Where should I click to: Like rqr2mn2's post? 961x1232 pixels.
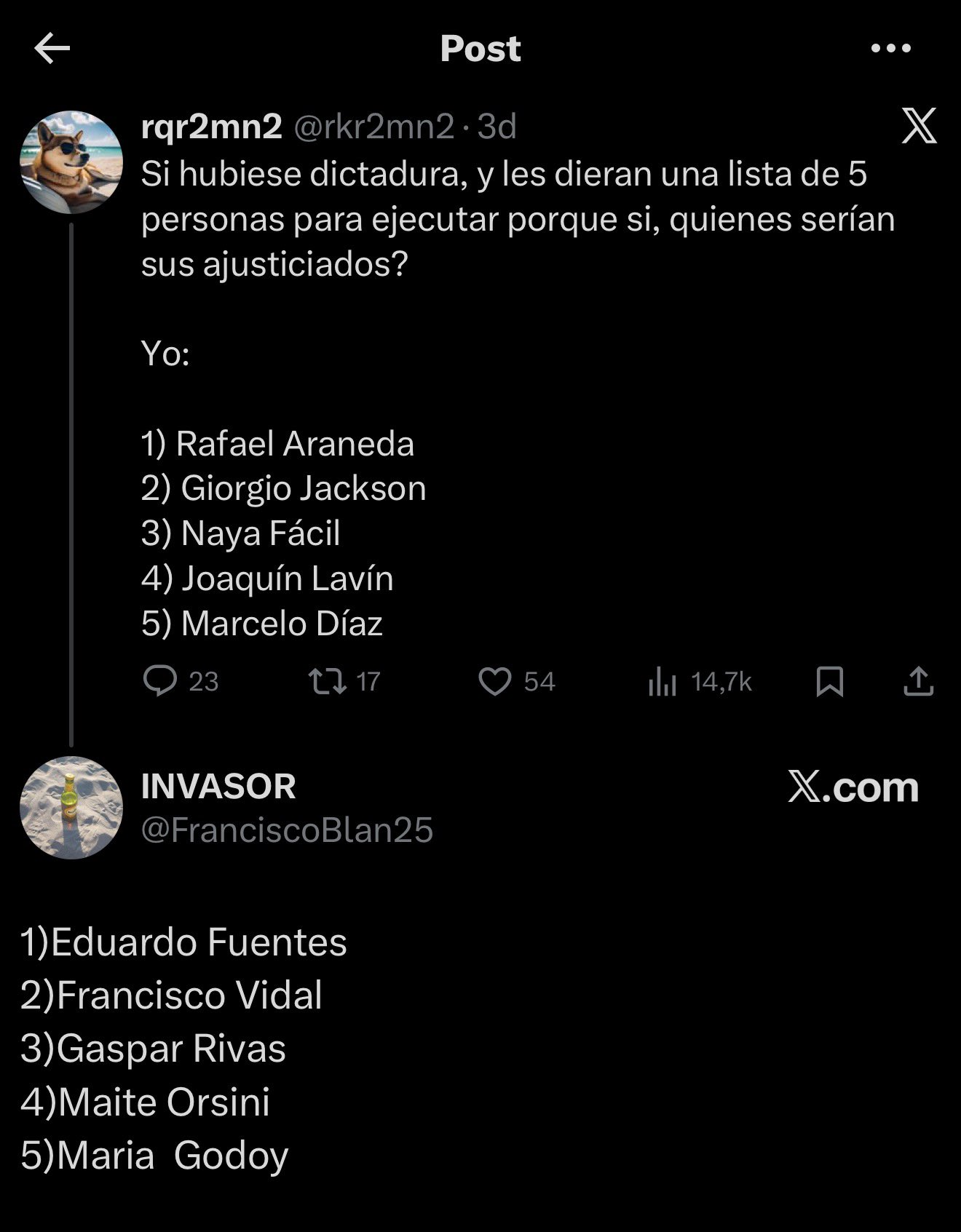click(495, 681)
